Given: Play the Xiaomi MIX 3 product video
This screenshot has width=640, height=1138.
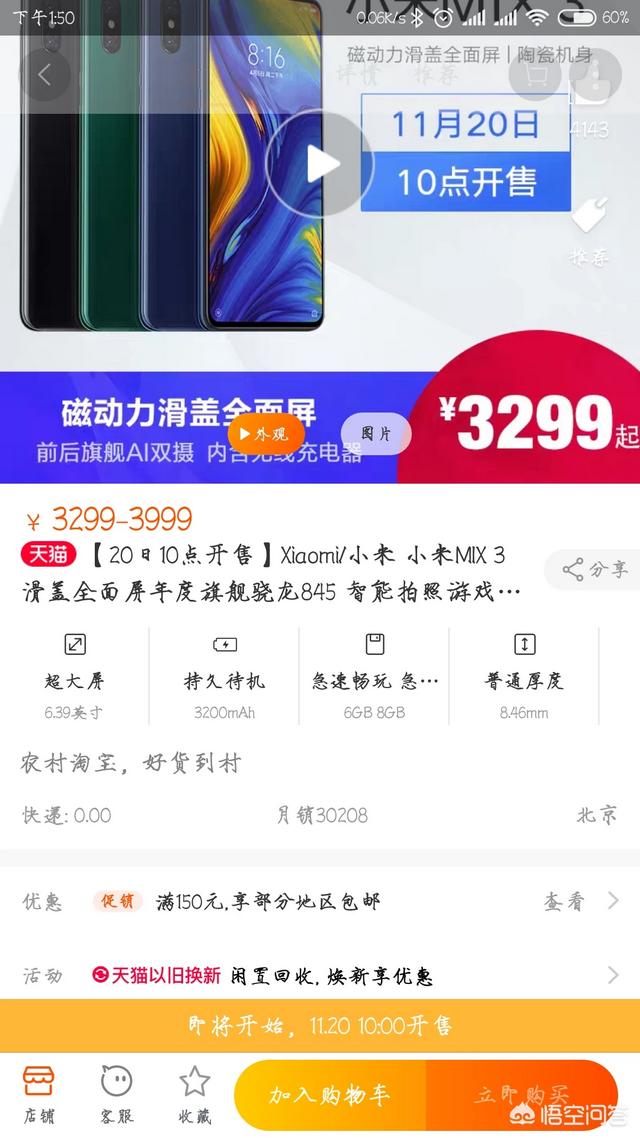Looking at the screenshot, I should [320, 163].
